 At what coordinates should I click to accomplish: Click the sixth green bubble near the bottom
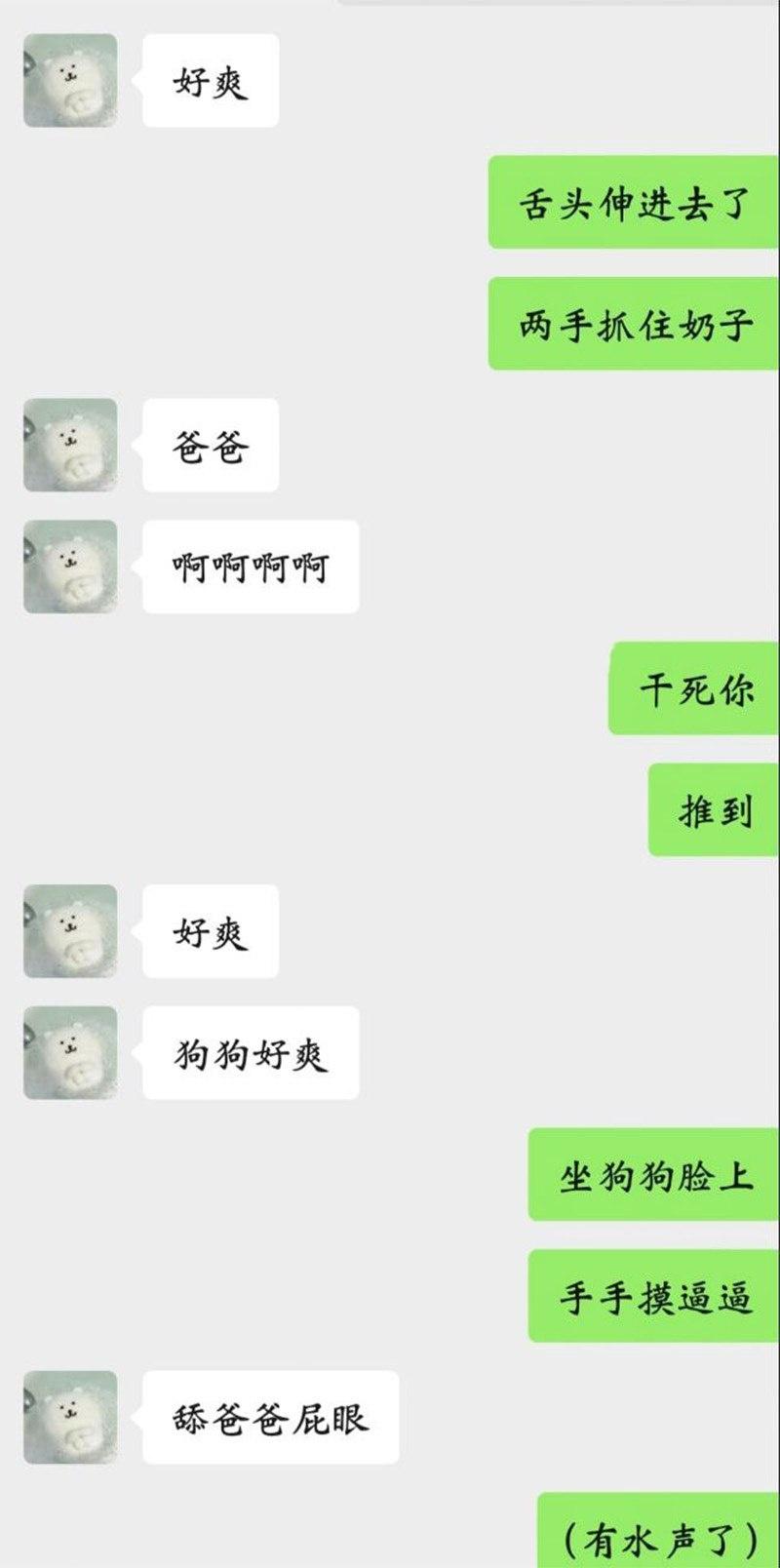[x=651, y=1299]
